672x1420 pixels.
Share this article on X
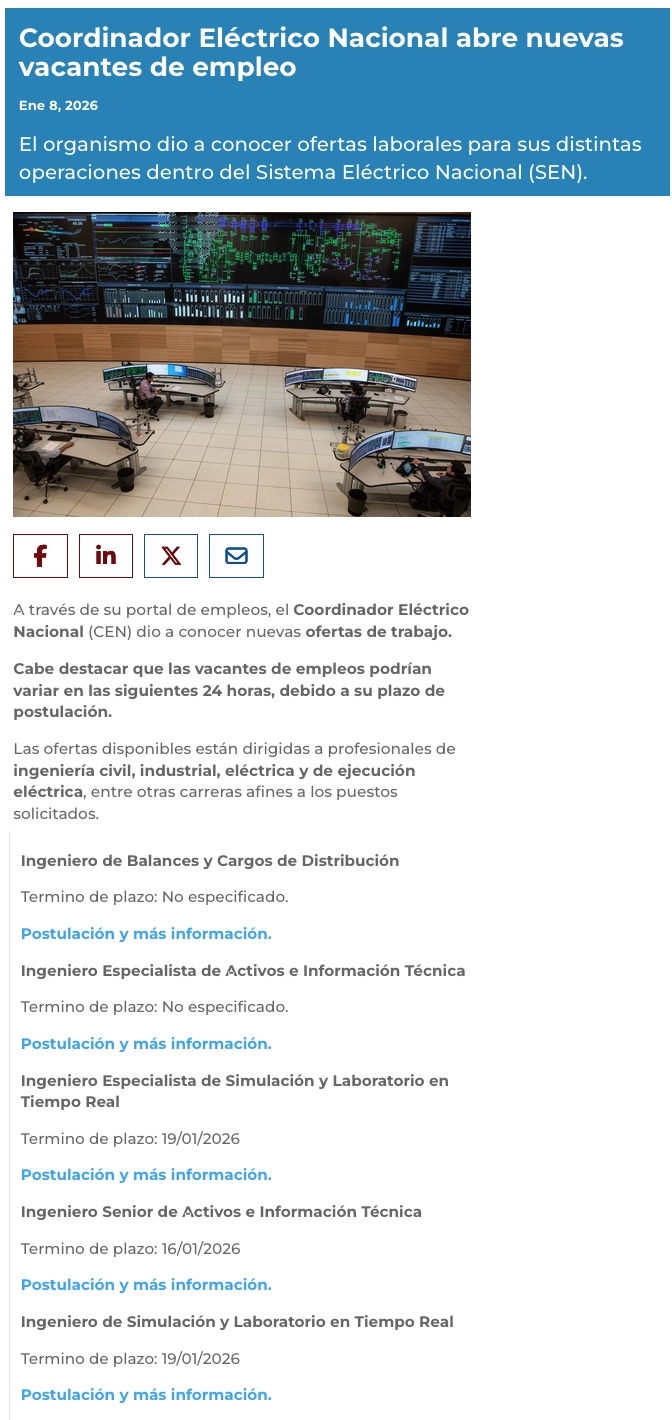171,556
